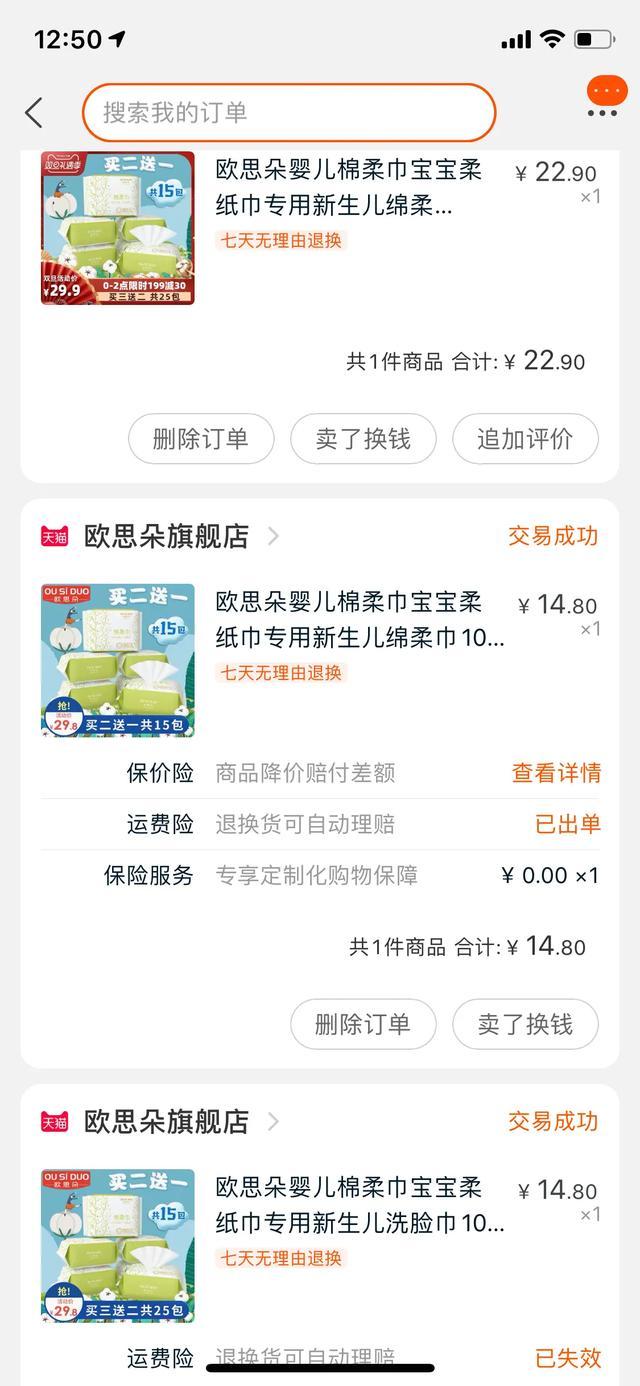Open the 洗脸巾 product priced ¥14.80
The image size is (640, 1386).
coord(360,1206)
